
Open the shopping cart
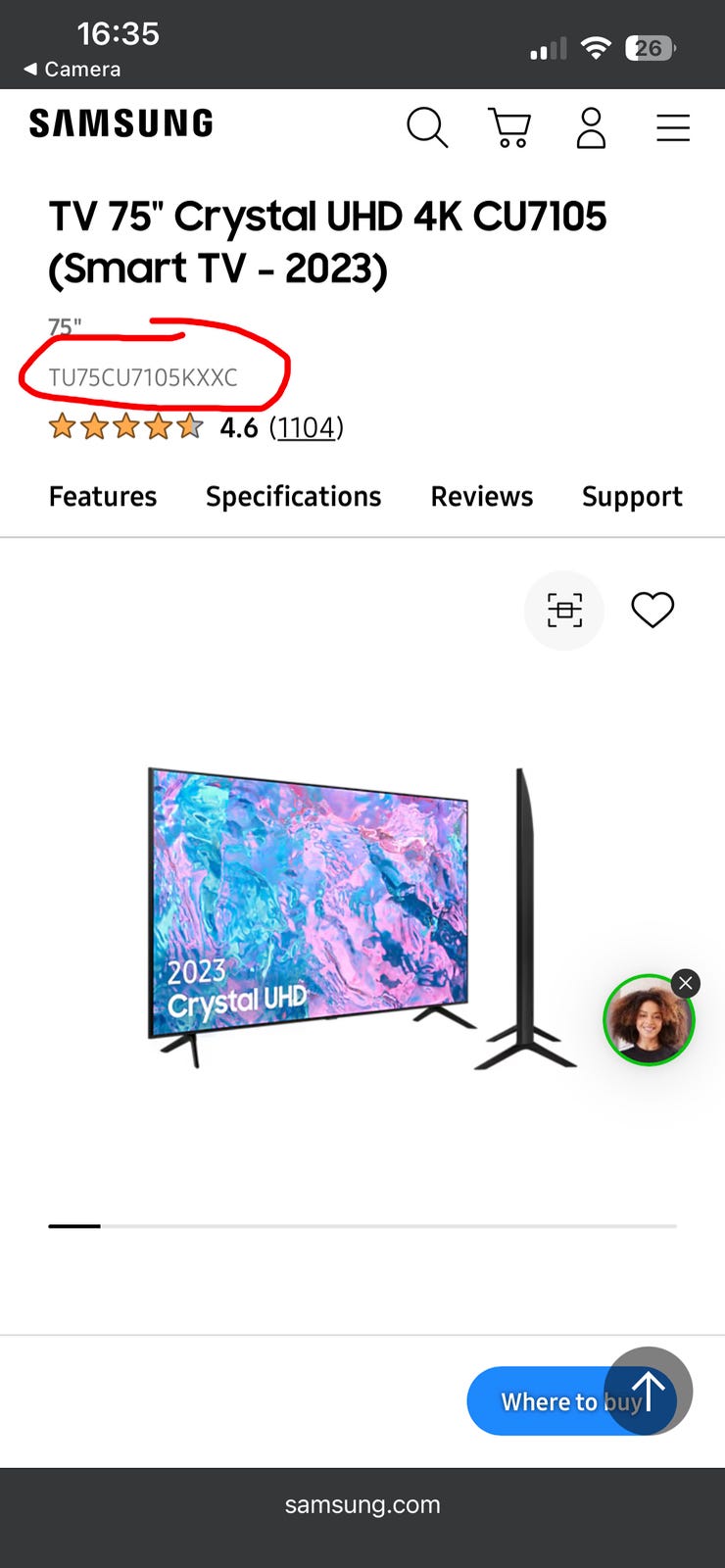click(509, 127)
